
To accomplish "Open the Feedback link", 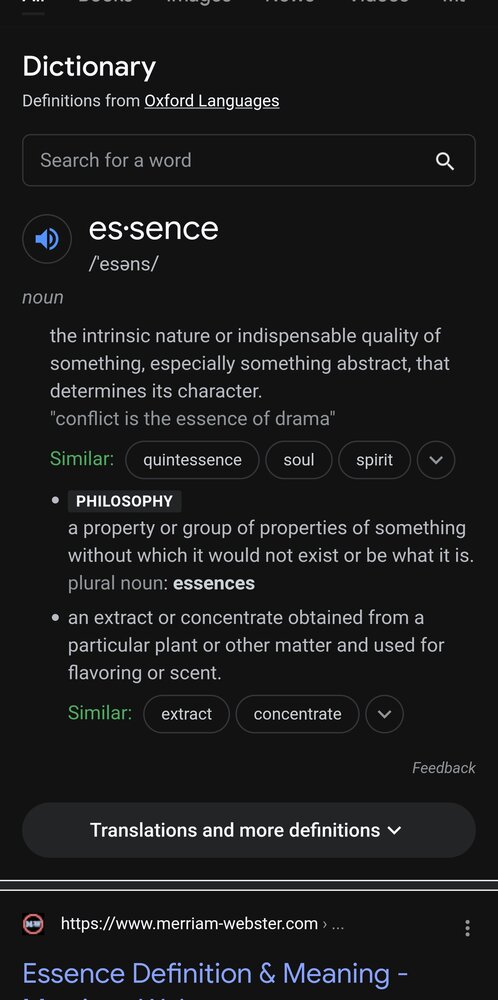I will coord(444,768).
